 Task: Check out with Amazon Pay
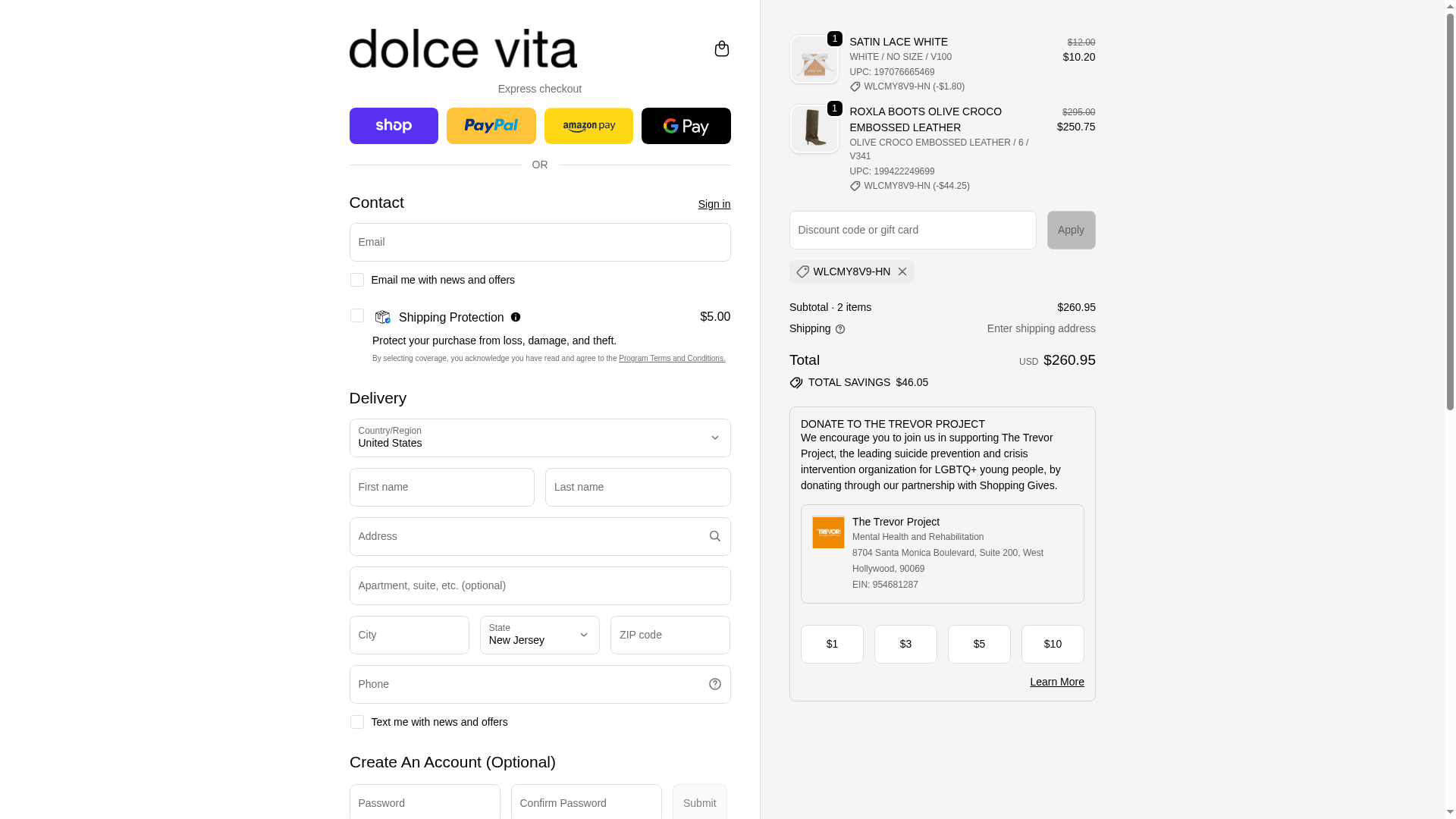(x=588, y=126)
